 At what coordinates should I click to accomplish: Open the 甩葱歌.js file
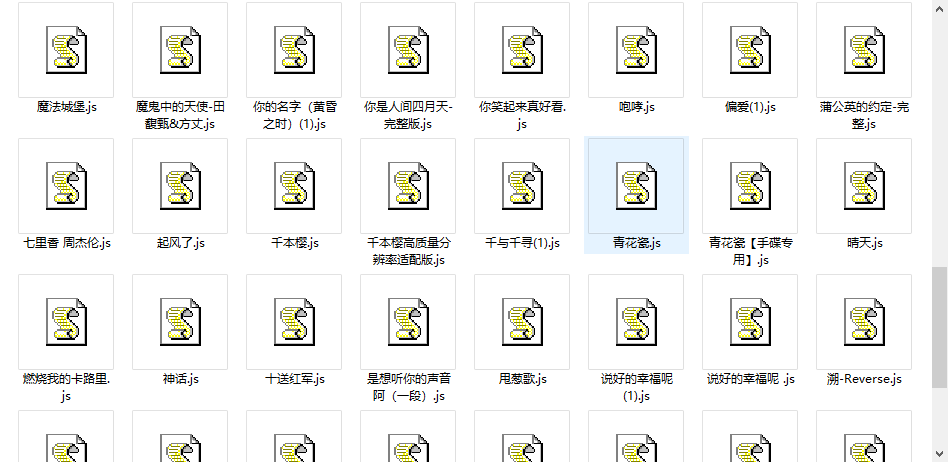(522, 323)
